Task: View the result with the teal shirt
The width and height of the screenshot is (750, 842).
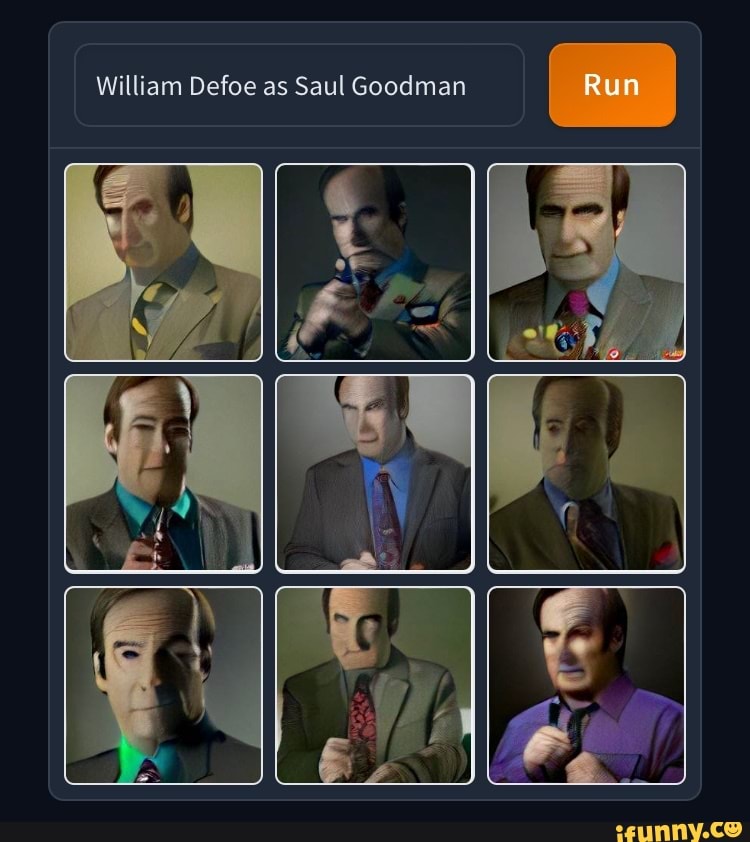Action: click(x=163, y=473)
